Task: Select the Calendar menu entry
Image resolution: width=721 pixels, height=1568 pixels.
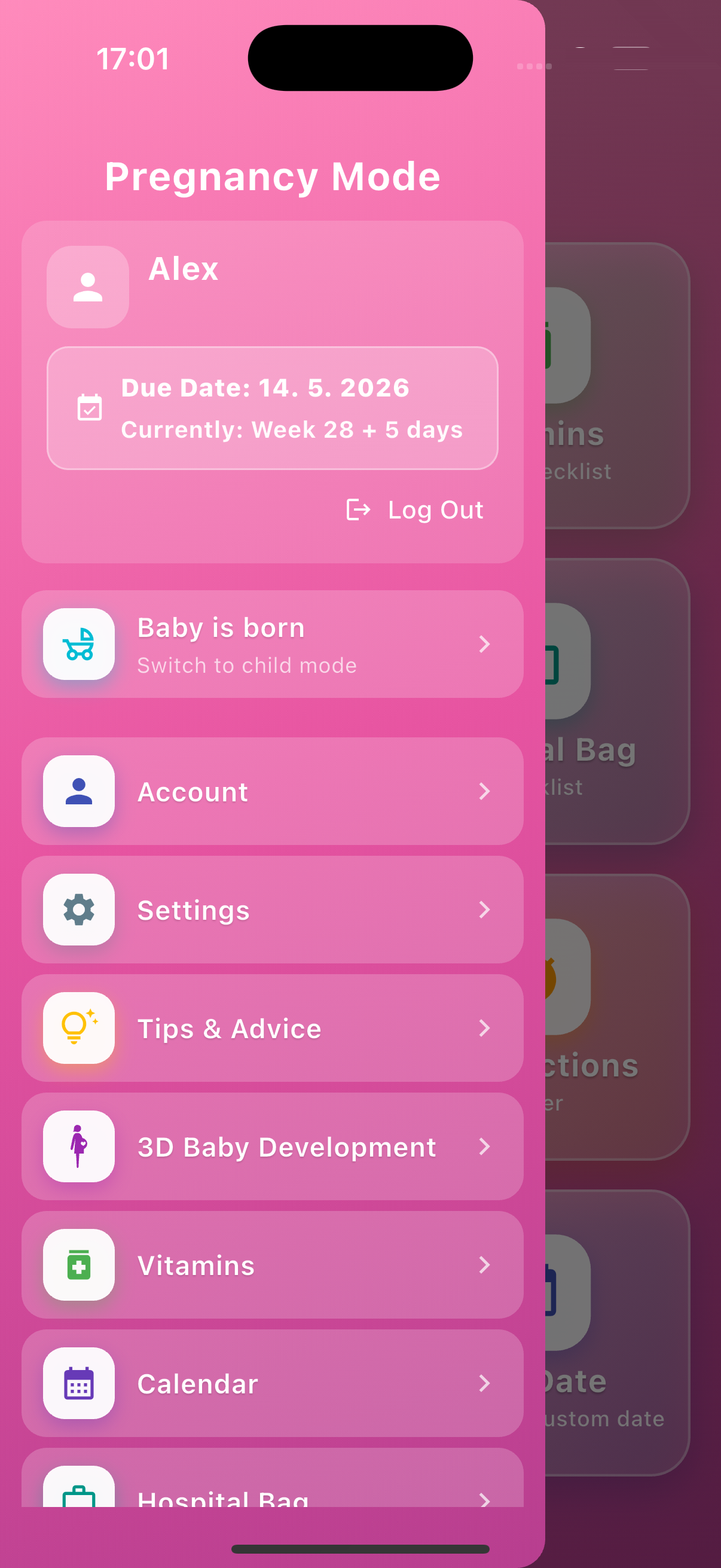Action: pos(272,1383)
